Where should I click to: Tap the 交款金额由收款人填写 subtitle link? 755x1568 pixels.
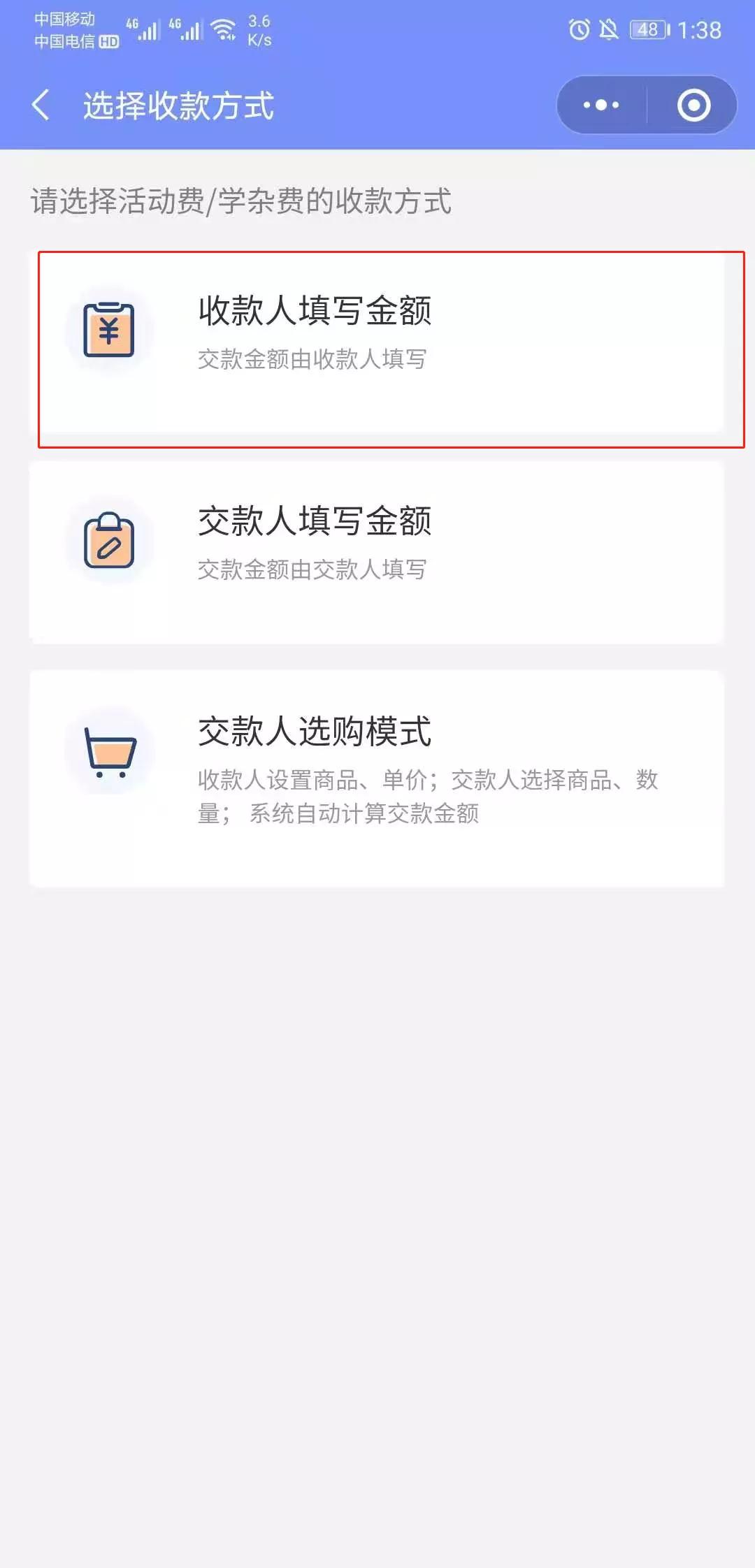(310, 361)
